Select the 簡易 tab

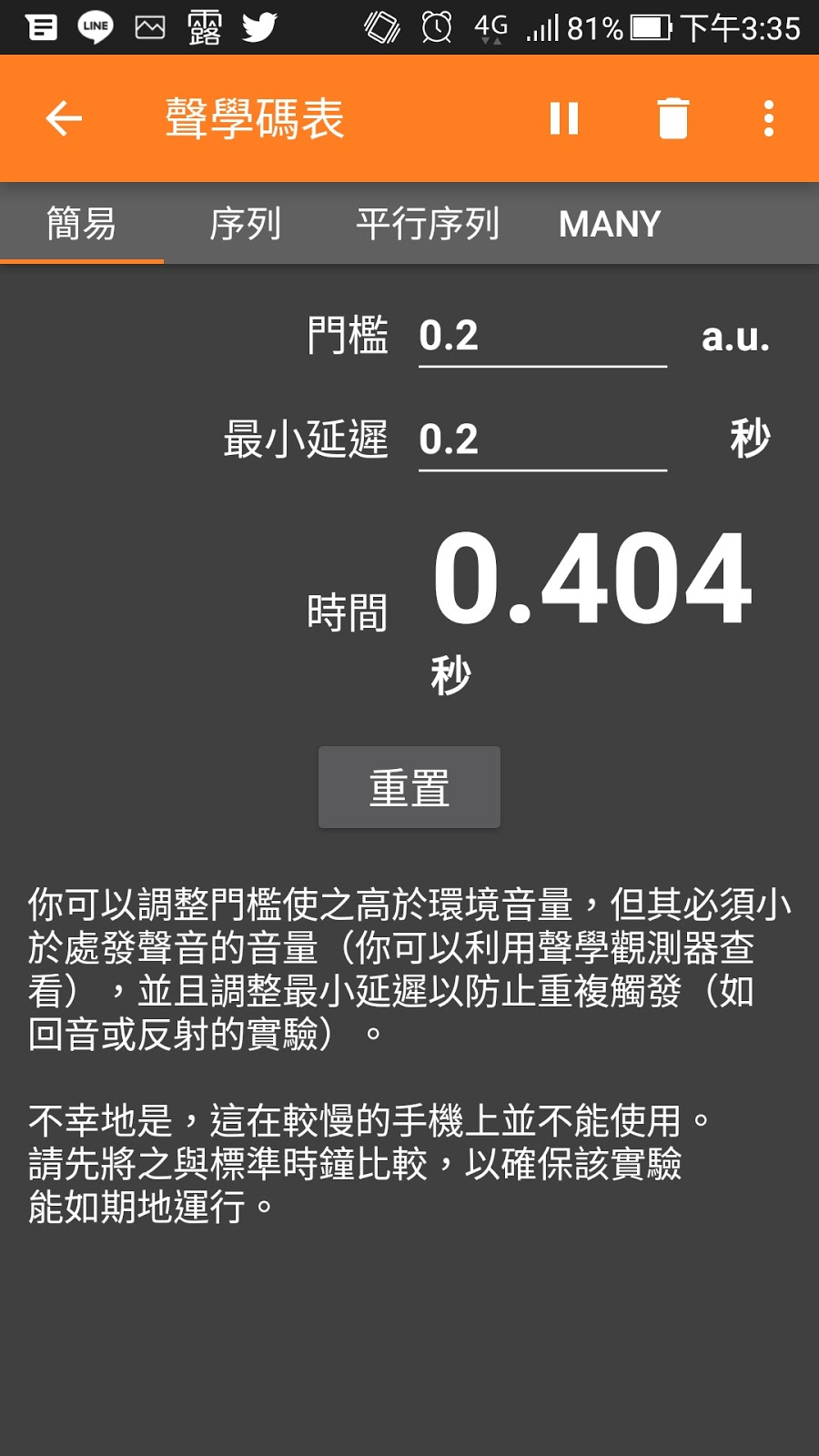(x=82, y=224)
